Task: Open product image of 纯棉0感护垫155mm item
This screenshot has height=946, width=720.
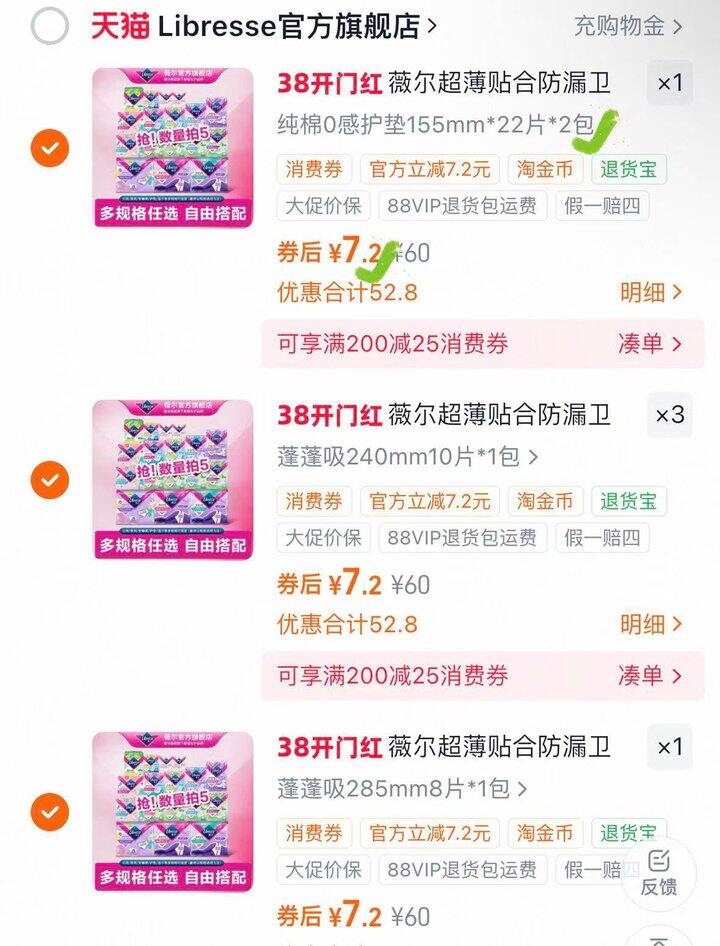Action: [x=173, y=148]
